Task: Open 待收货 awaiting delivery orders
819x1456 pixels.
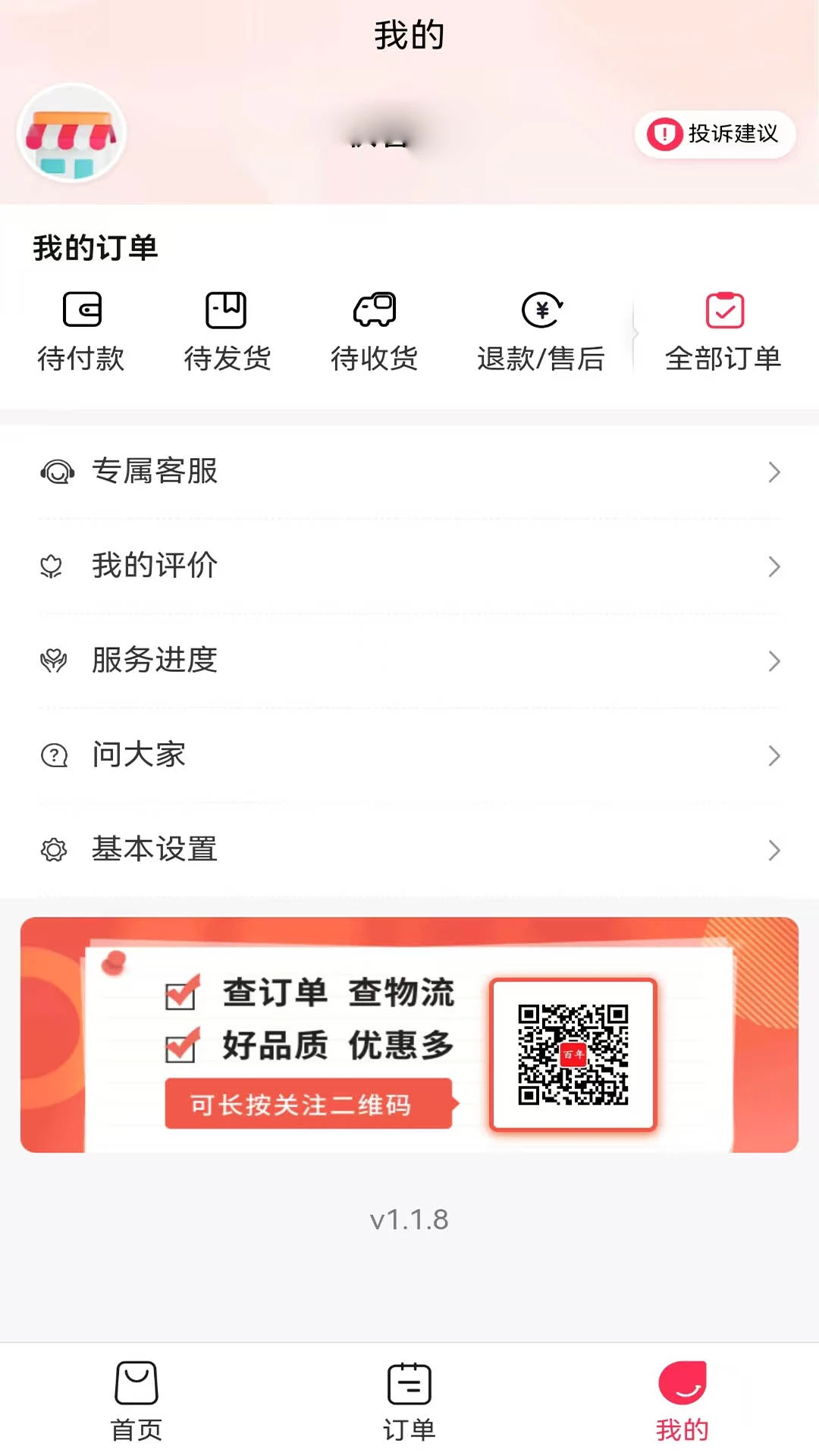Action: point(375,330)
